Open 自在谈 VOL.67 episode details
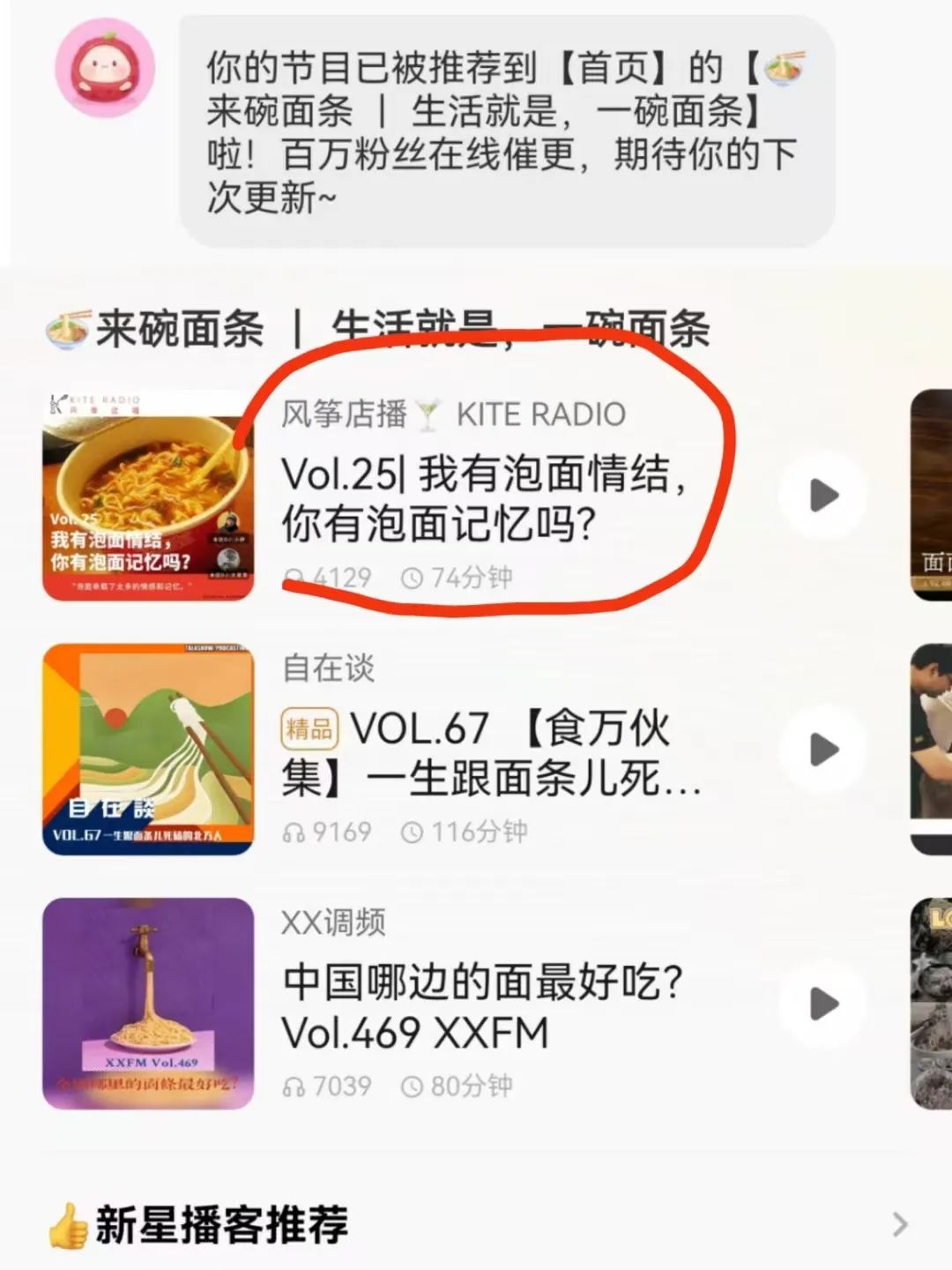The width and height of the screenshot is (952, 1270). [490, 752]
